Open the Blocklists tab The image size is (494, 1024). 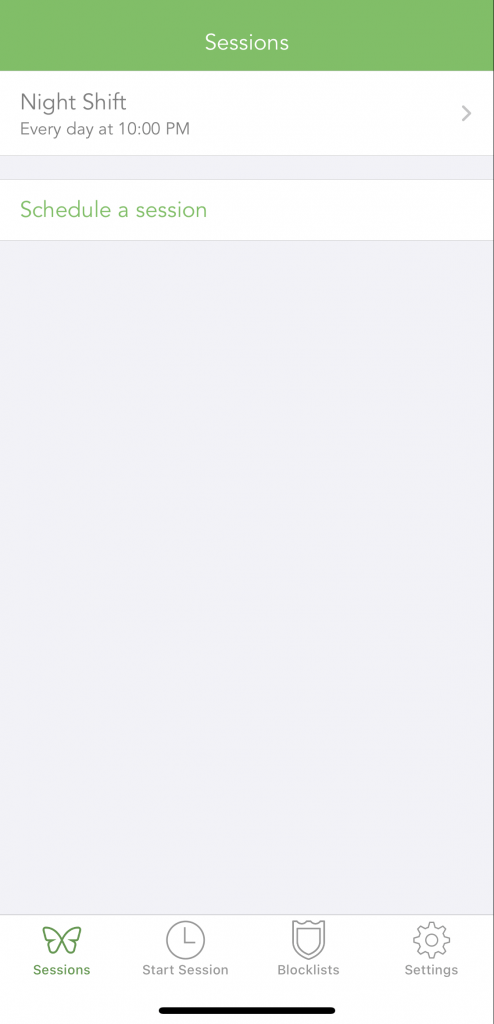[308, 948]
